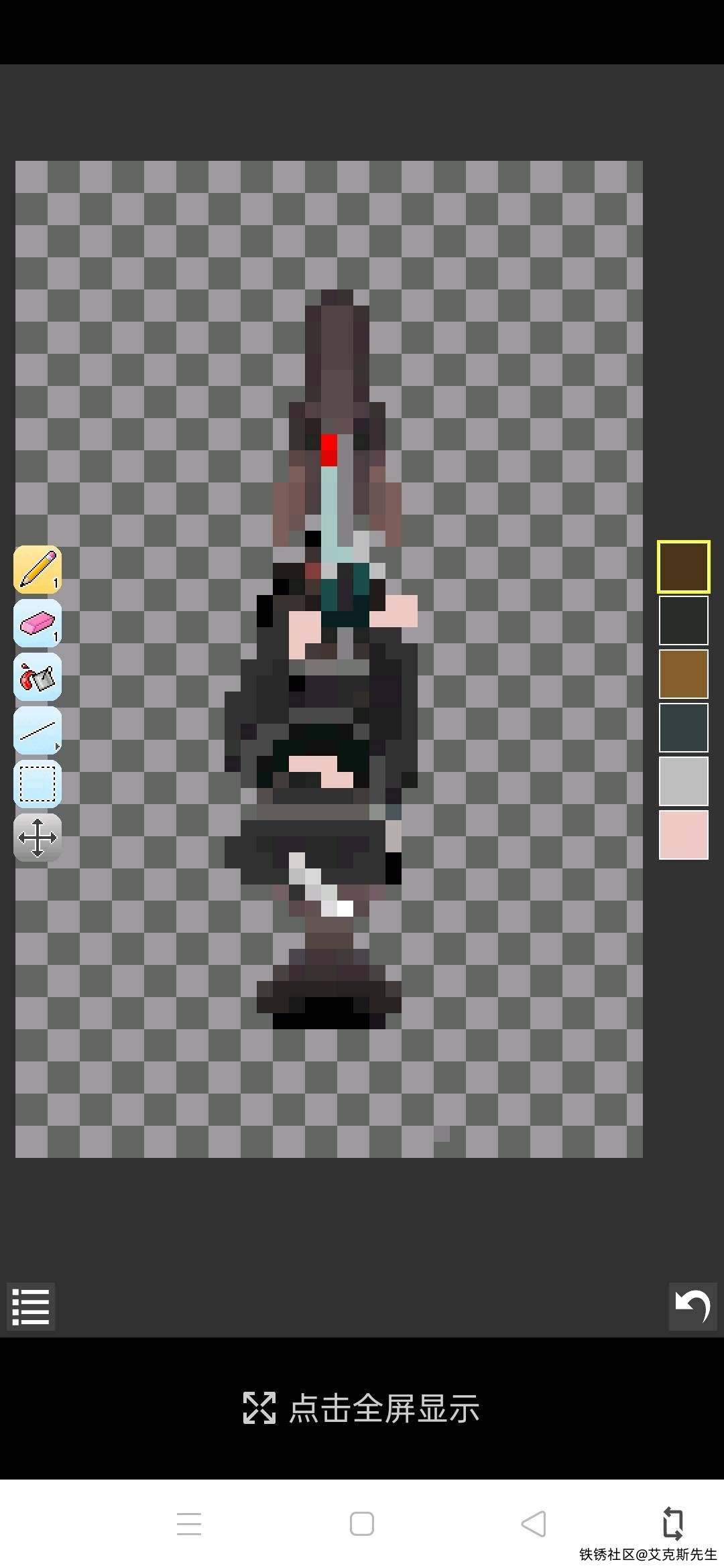Pick the dark charcoal green swatch
The height and width of the screenshot is (1568, 724).
683,620
